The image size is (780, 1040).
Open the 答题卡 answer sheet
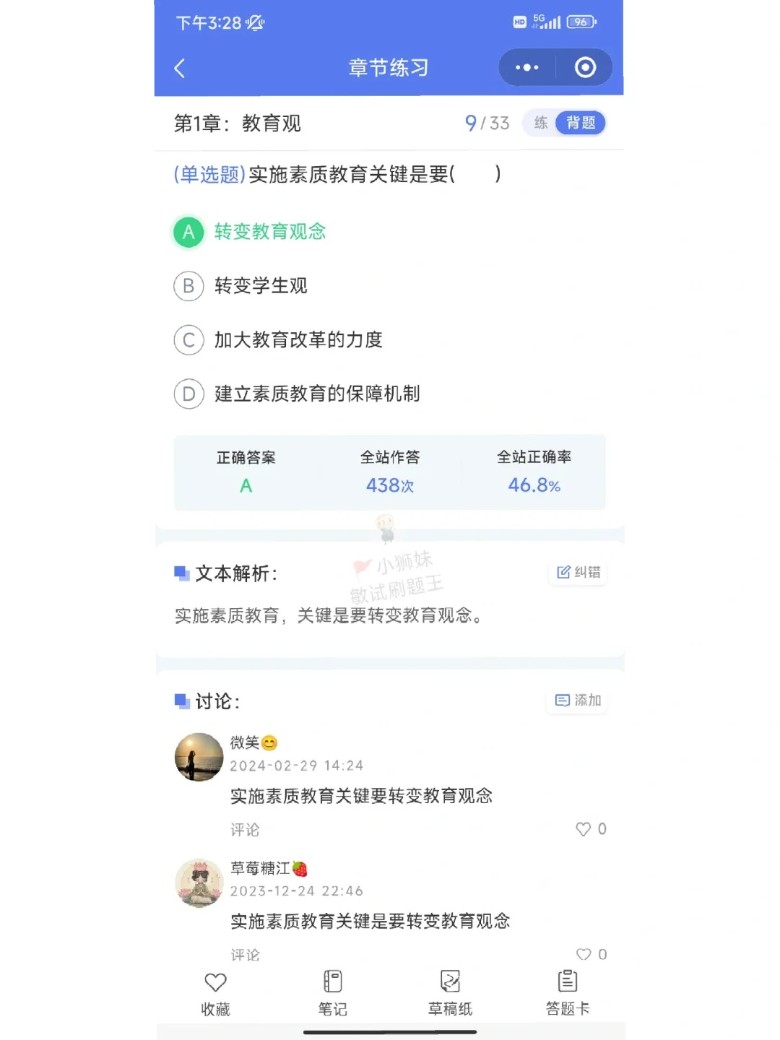[x=567, y=993]
